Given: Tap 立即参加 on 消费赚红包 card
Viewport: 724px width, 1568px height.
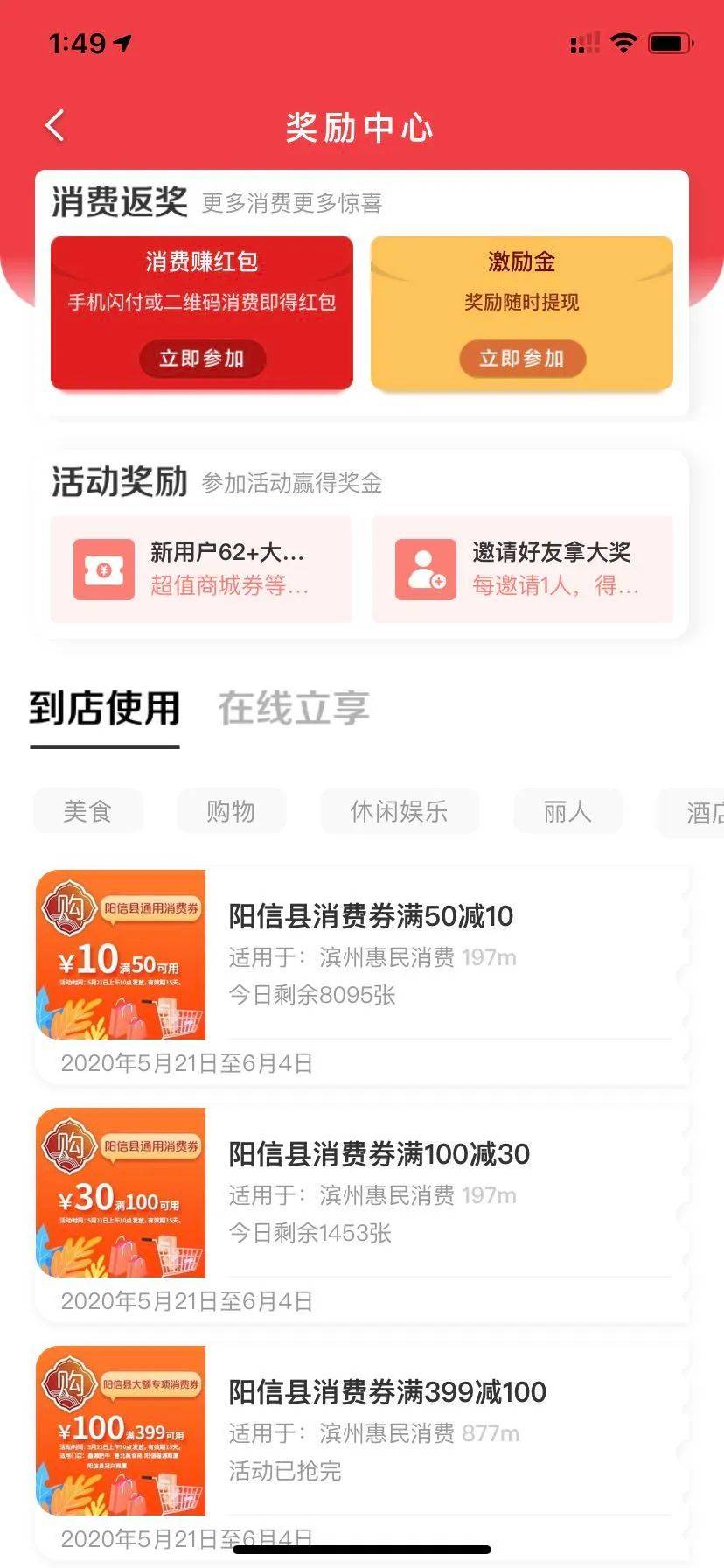Looking at the screenshot, I should pyautogui.click(x=202, y=359).
